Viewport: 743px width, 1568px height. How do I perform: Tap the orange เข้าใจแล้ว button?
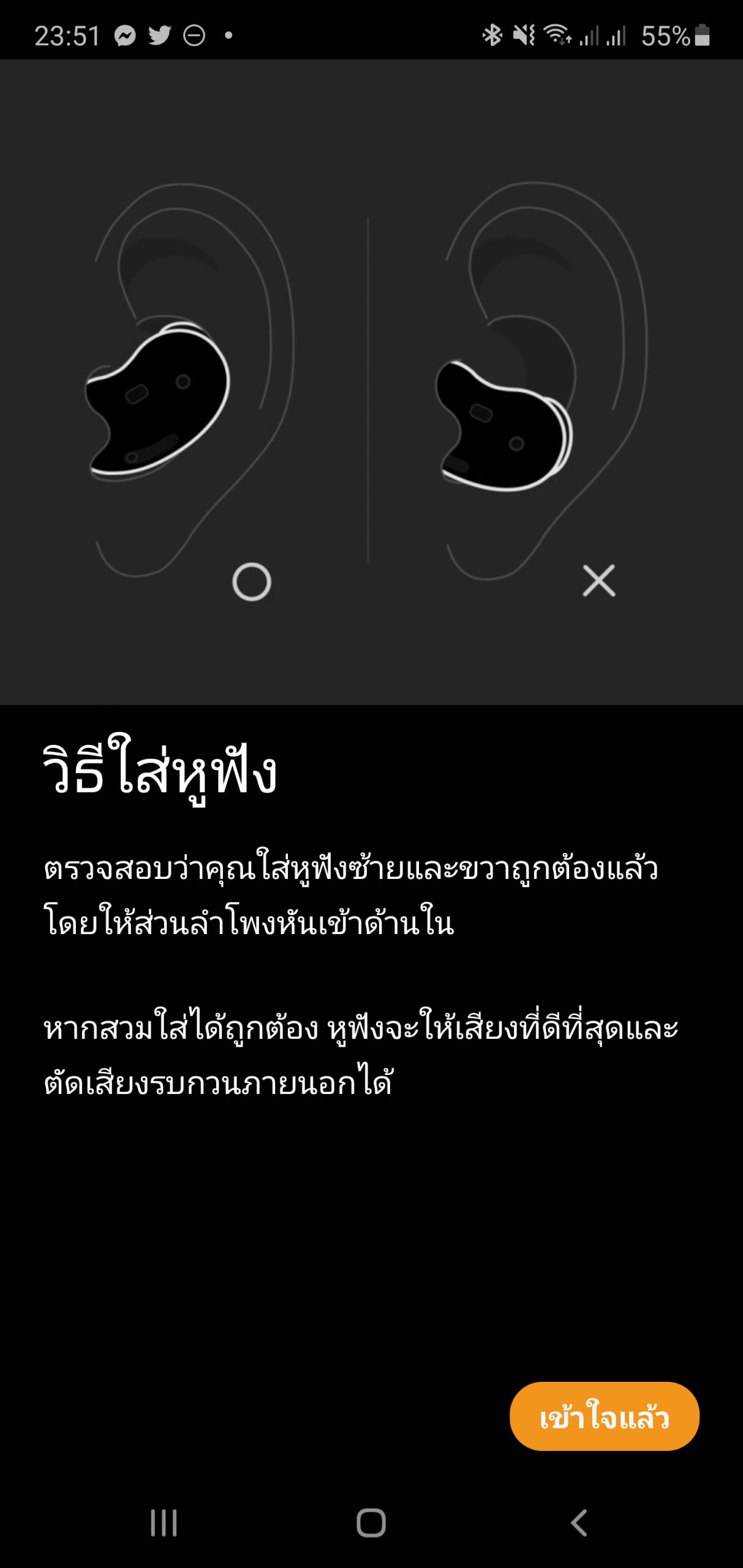[604, 1416]
